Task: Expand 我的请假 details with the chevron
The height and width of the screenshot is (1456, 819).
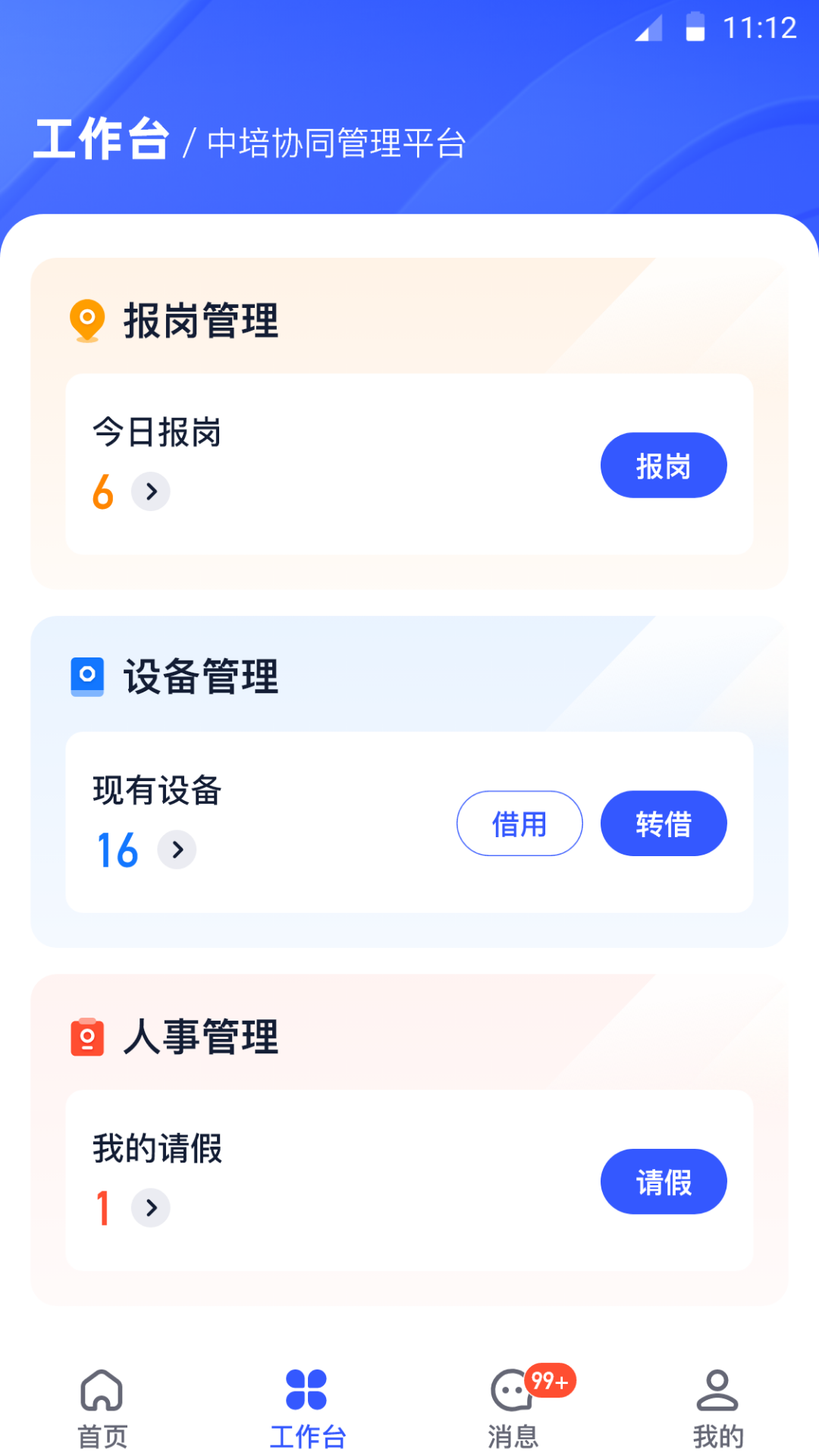Action: pyautogui.click(x=151, y=1209)
